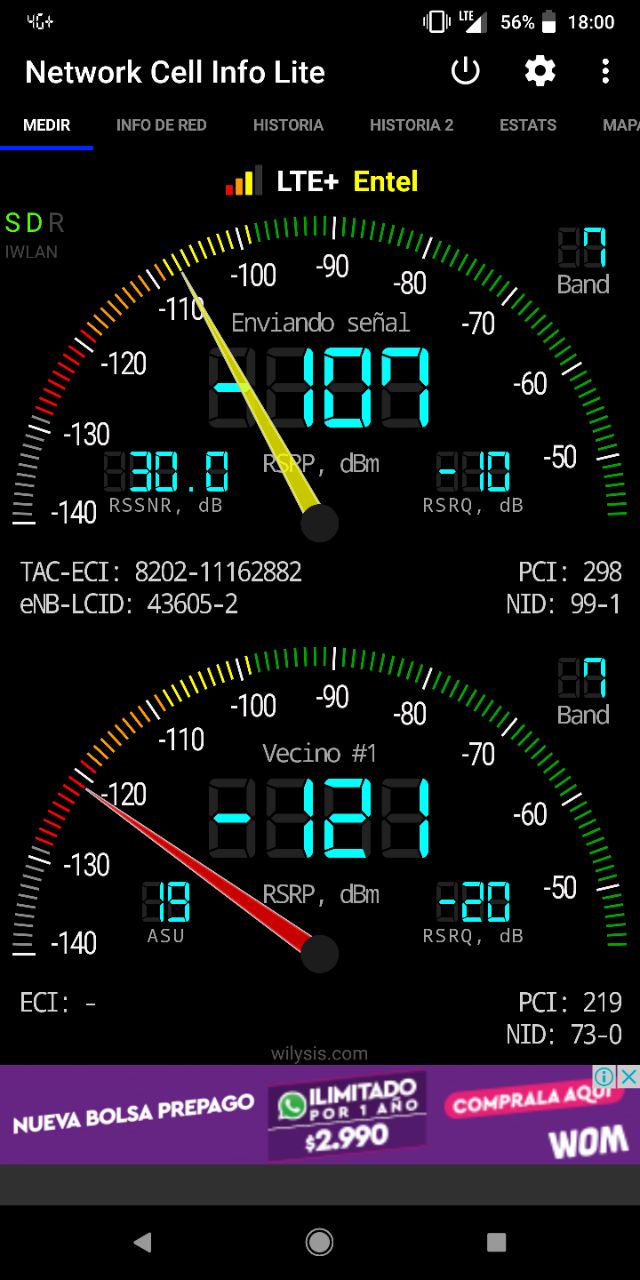Go to the home screen
The image size is (640, 1280).
pyautogui.click(x=320, y=1242)
